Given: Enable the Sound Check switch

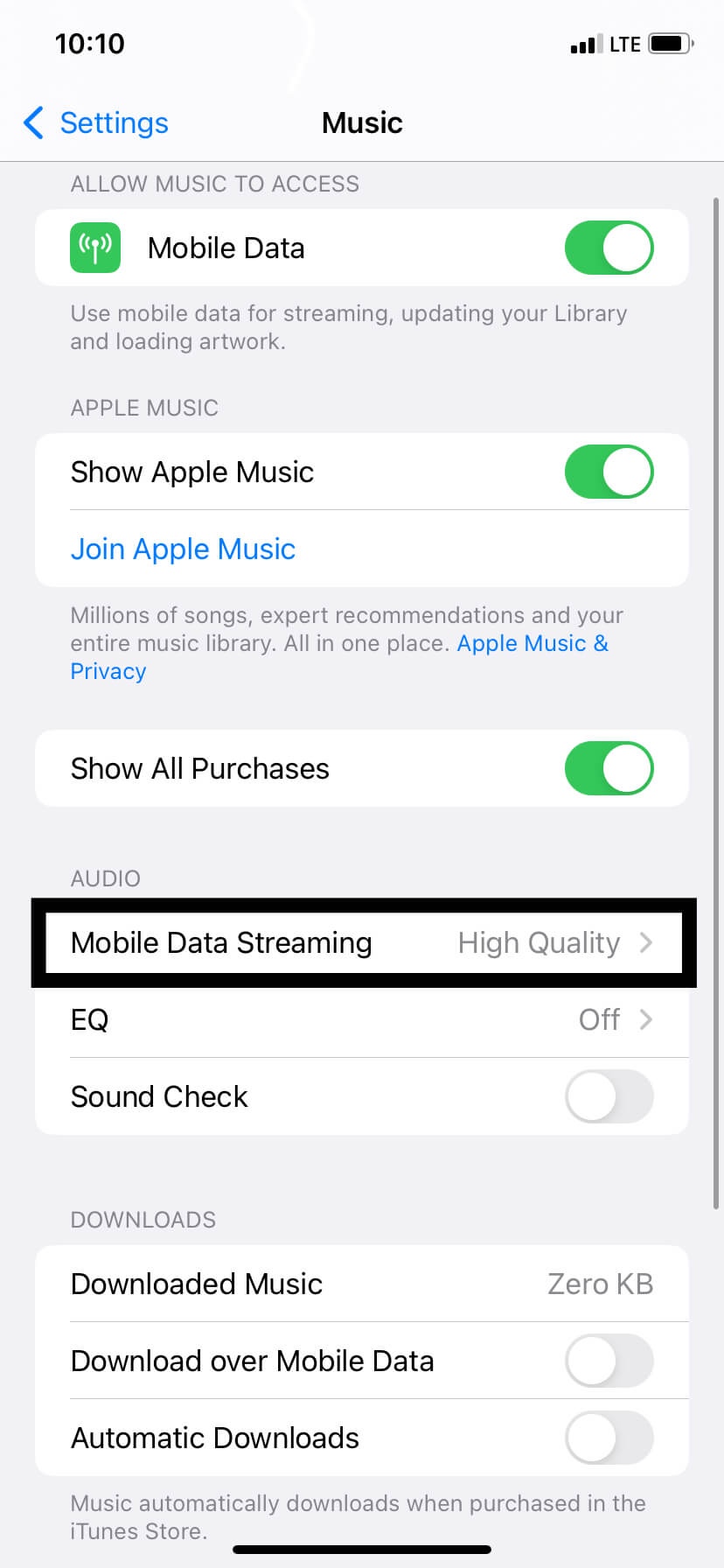Looking at the screenshot, I should pos(609,1096).
